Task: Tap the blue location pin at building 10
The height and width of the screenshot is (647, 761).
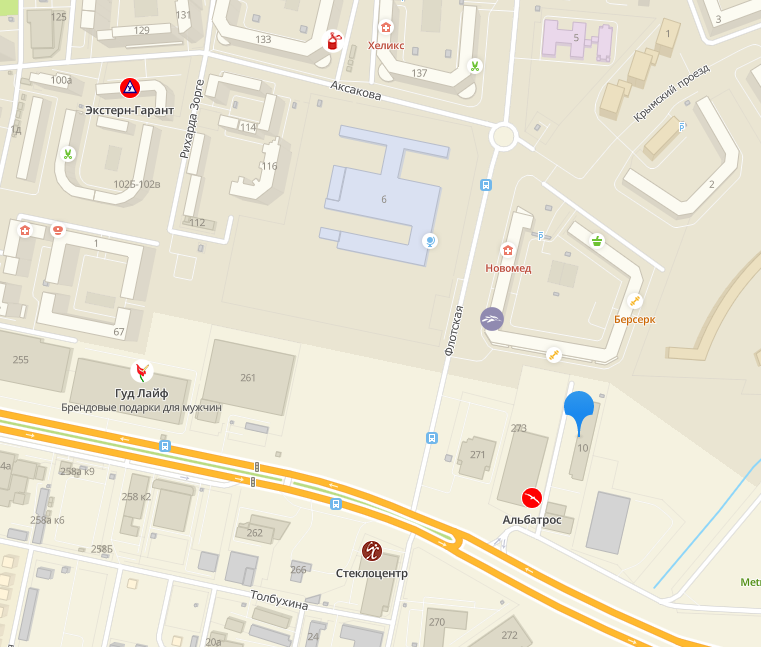Action: point(579,408)
